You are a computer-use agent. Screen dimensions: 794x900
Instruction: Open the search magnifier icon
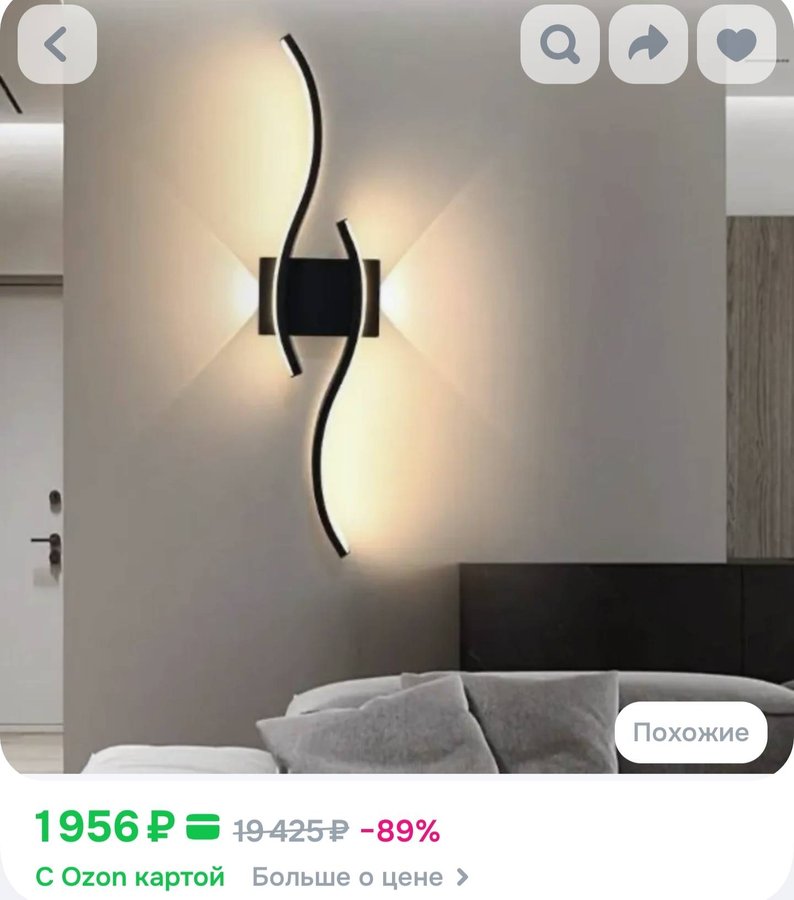560,44
